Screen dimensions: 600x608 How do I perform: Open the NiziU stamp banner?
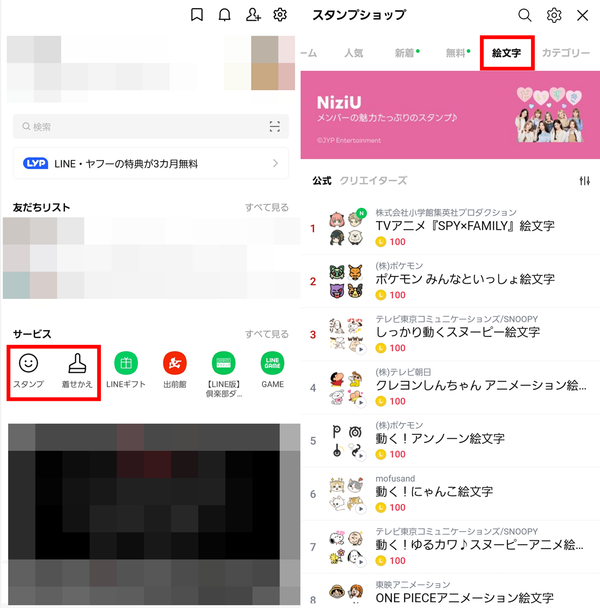(450, 115)
